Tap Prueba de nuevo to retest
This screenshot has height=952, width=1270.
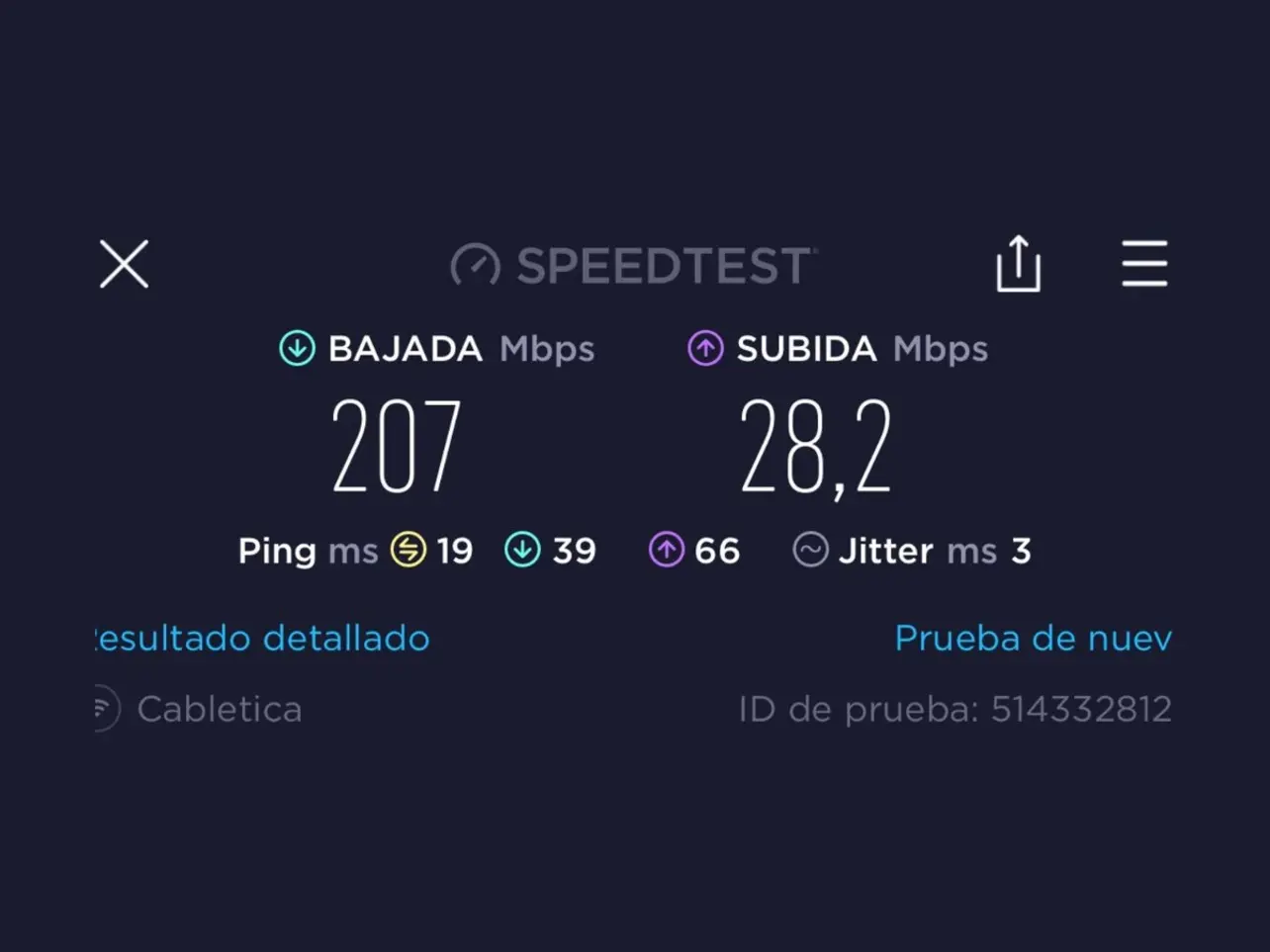coord(1033,638)
